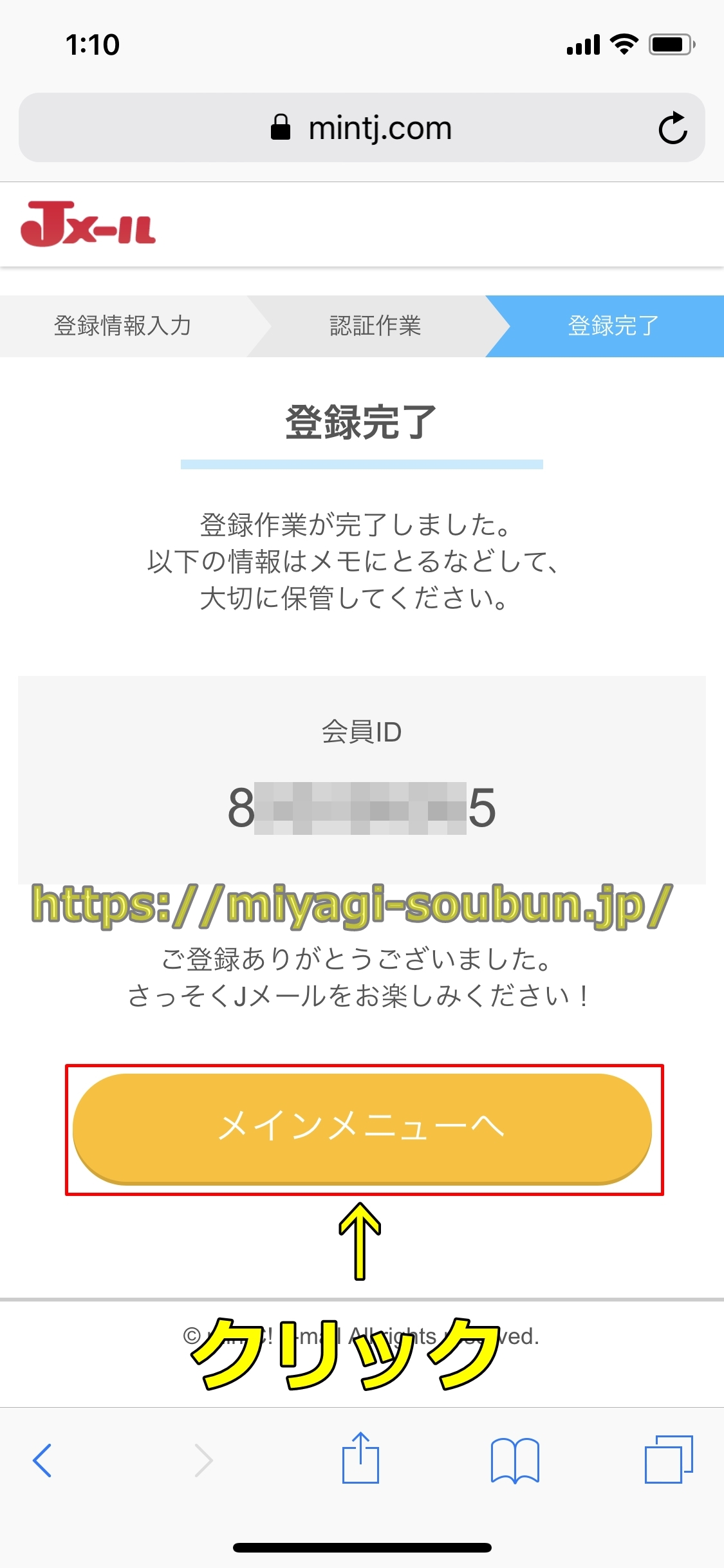This screenshot has width=724, height=1568.
Task: Tap the mintj.com address bar
Action: (x=360, y=128)
